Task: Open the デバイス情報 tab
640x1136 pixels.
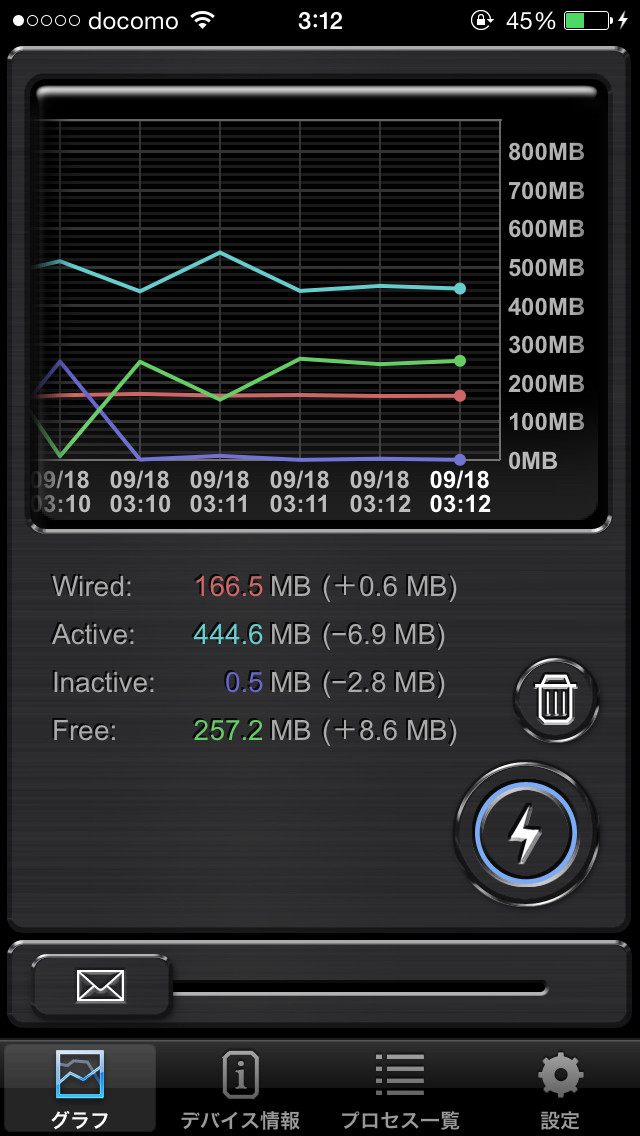Action: tap(240, 1089)
